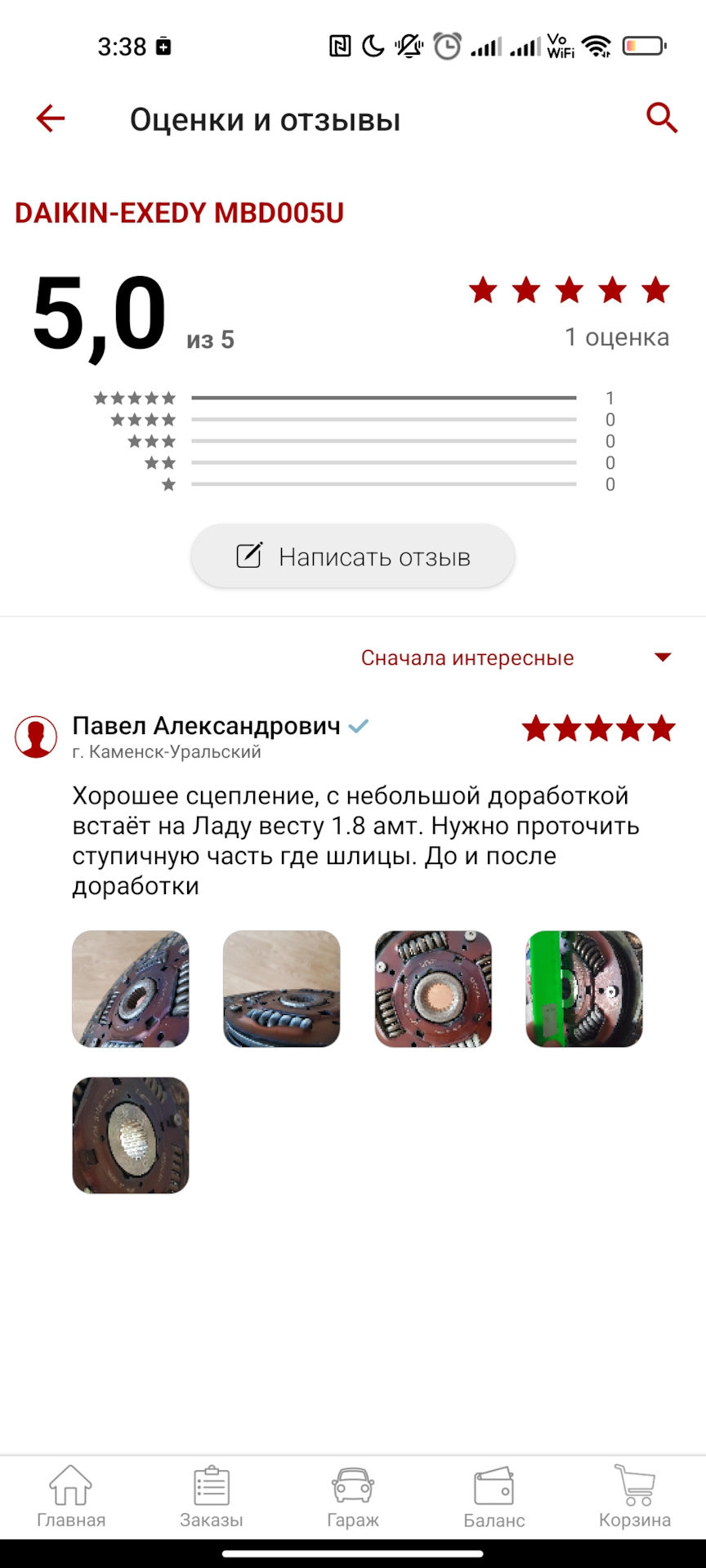Open the third review photo with copper hub
Viewport: 706px width, 1568px height.
tap(433, 989)
